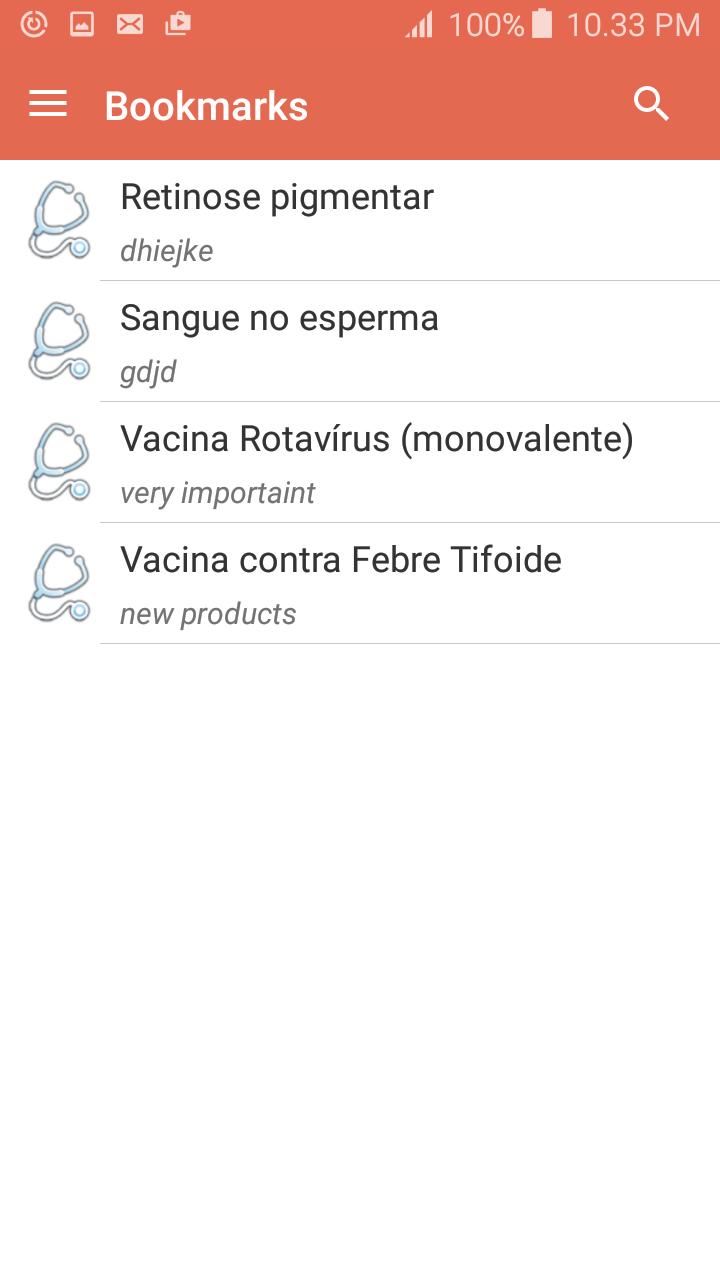The image size is (720, 1280).
Task: View Vacina contra Febre Tifoide bookmark
Action: 360,584
